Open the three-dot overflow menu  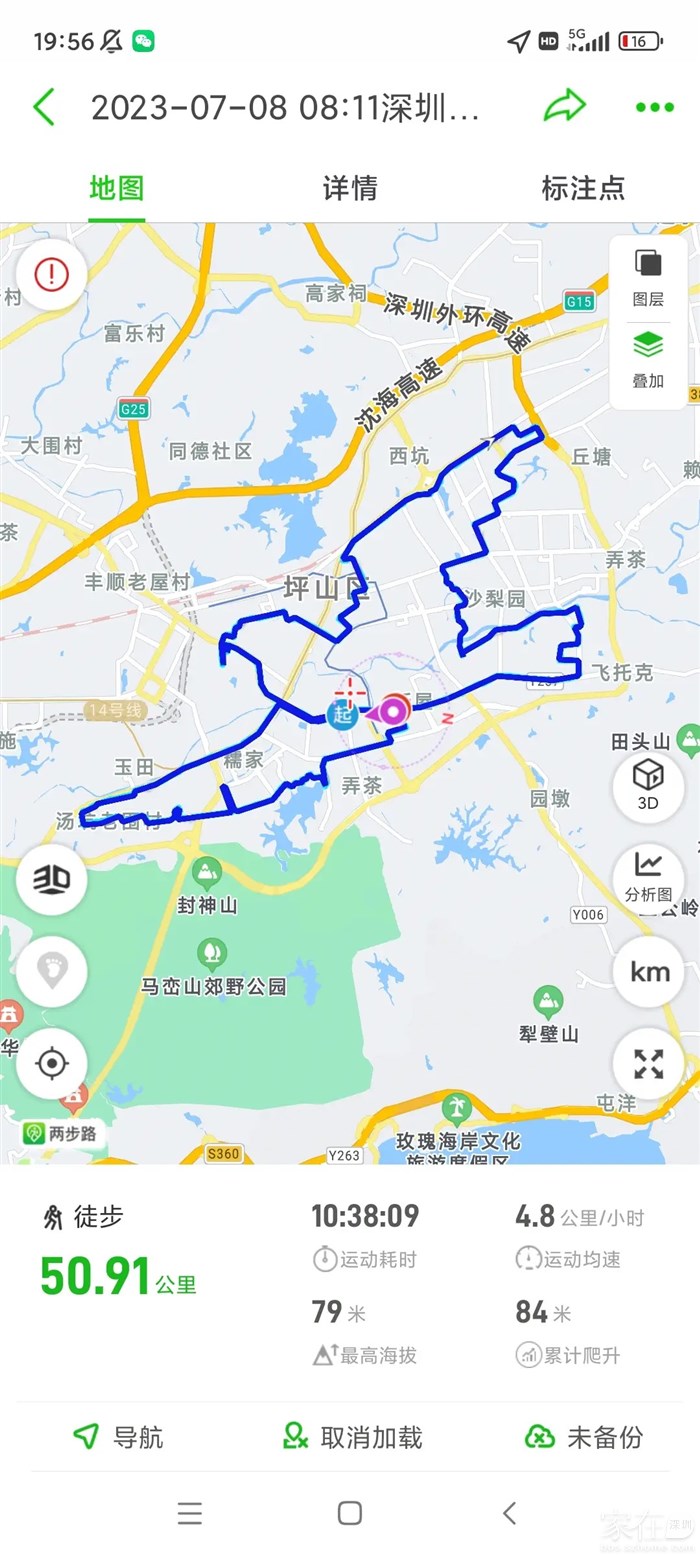[x=655, y=108]
